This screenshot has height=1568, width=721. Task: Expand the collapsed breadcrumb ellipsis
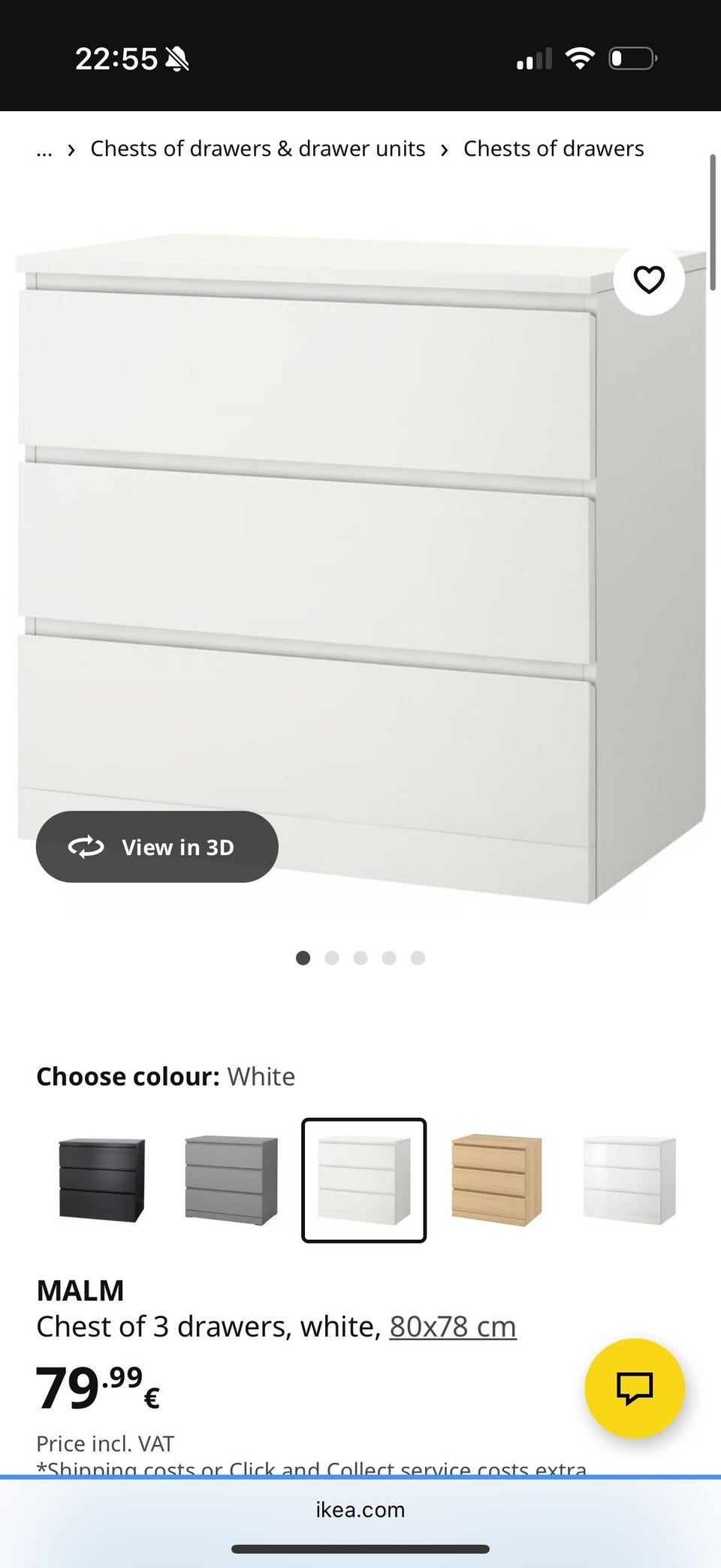point(44,149)
